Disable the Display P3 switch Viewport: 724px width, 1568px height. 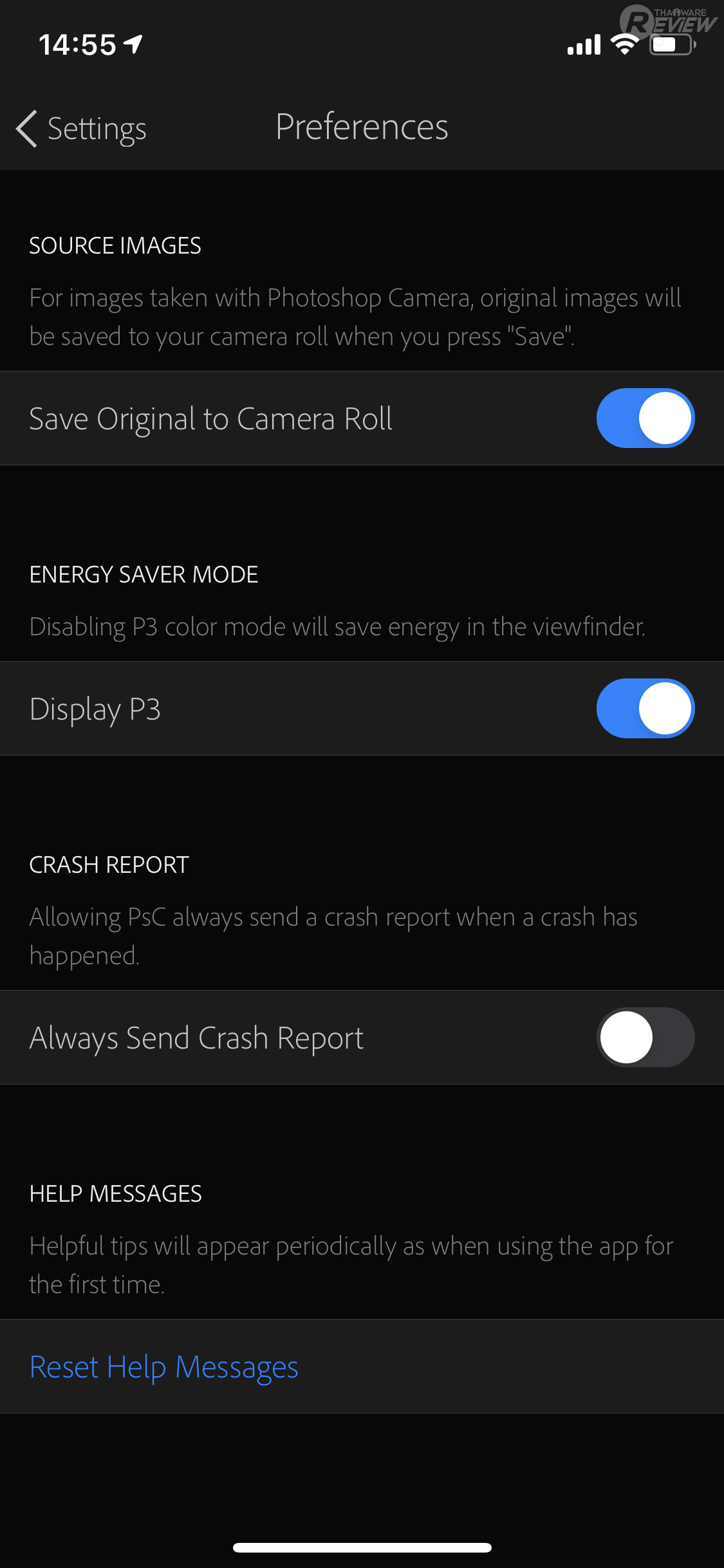(x=645, y=709)
